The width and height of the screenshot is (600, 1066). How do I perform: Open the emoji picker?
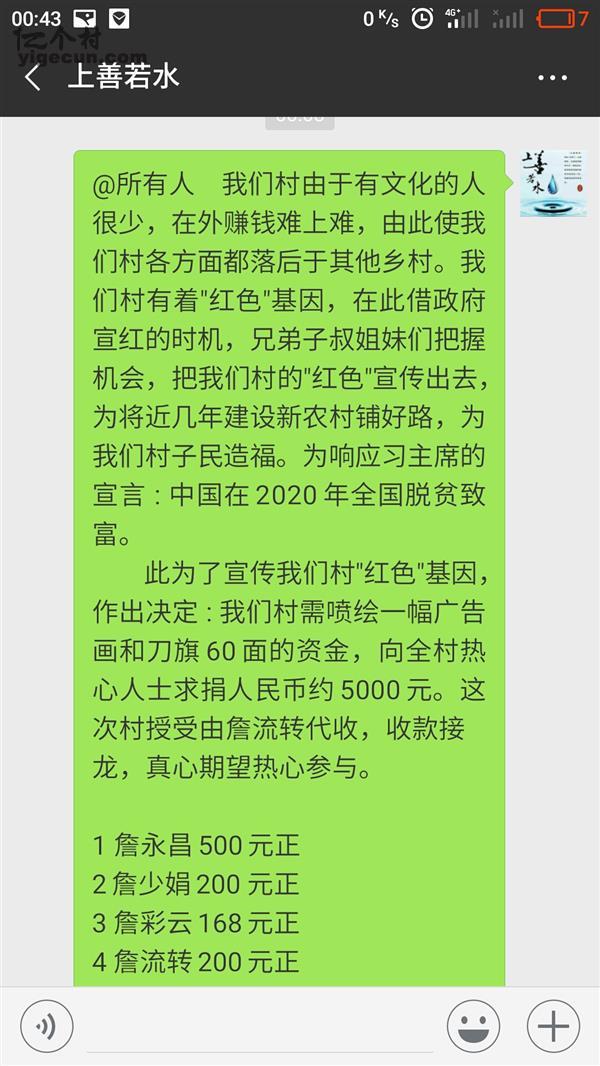(473, 1026)
